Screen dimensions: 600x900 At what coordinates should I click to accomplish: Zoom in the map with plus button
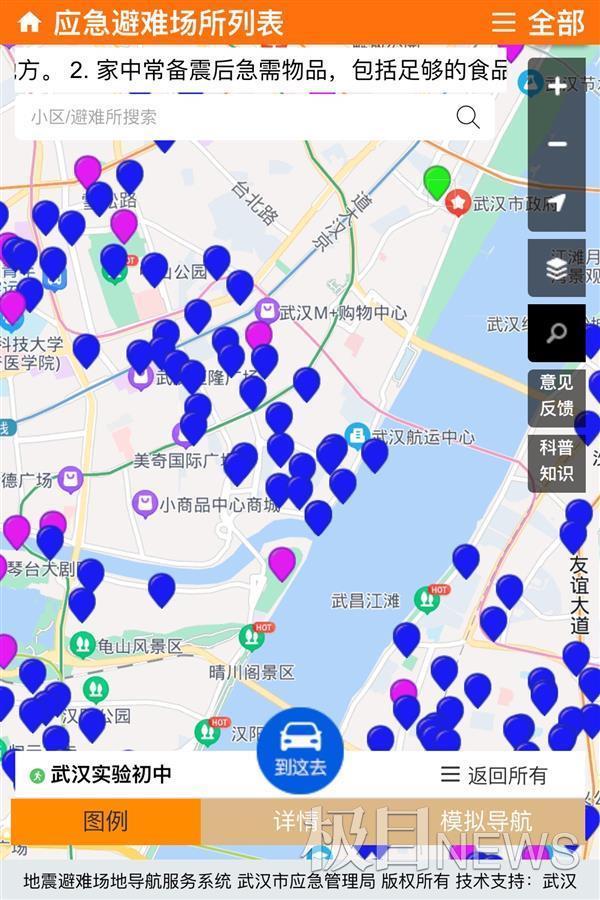pos(557,86)
